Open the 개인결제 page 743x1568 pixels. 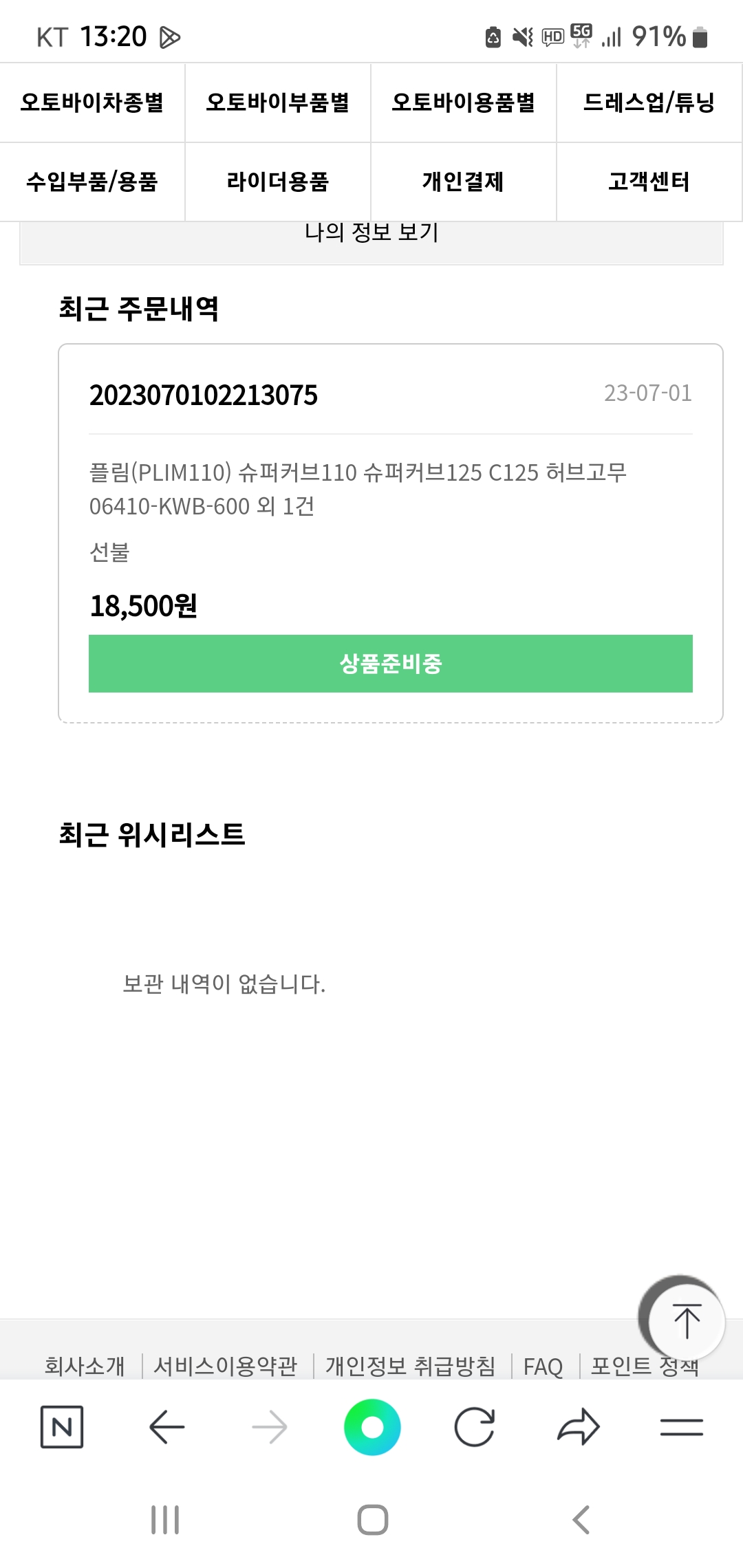(464, 182)
